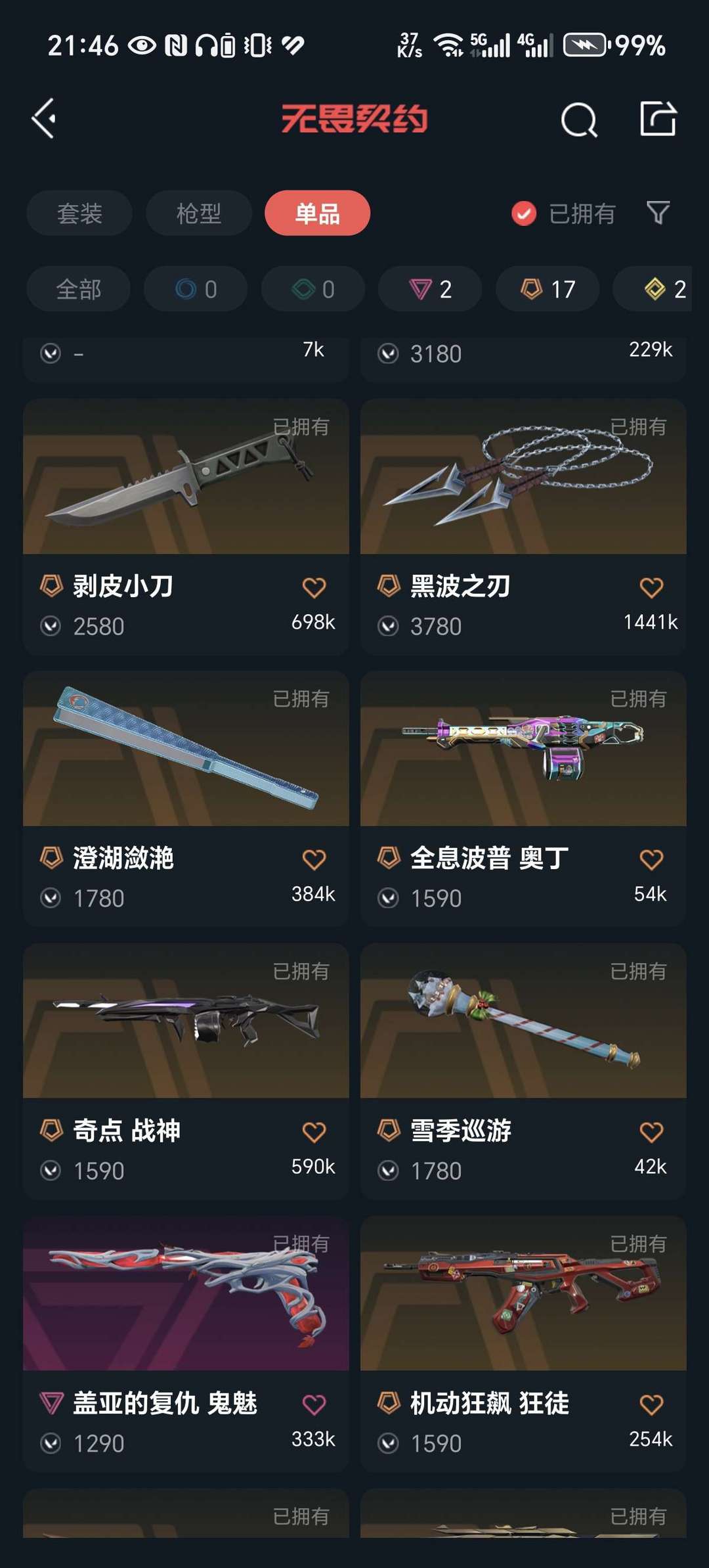Filter by the purple-tier chip showing 2

(x=430, y=289)
